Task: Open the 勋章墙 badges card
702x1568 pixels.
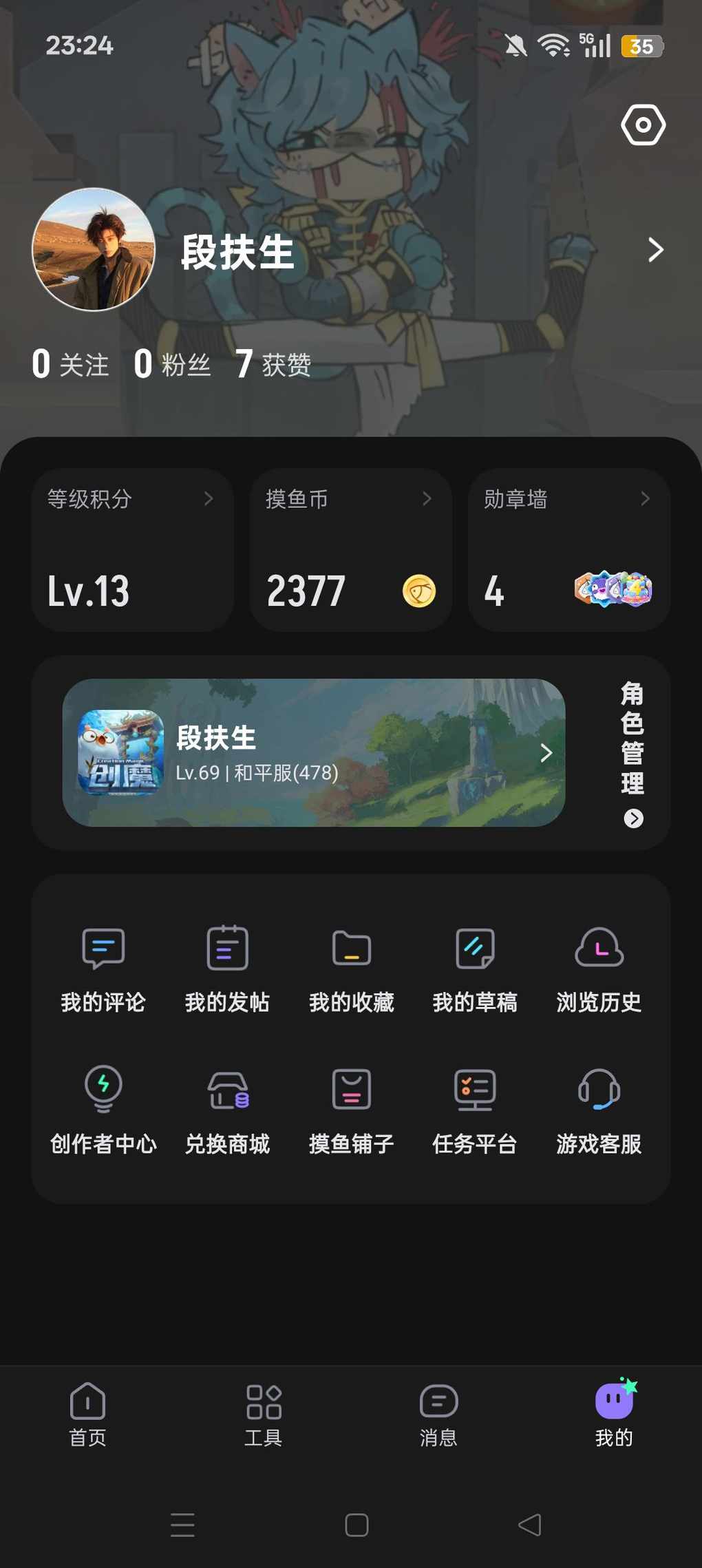Action: [568, 550]
